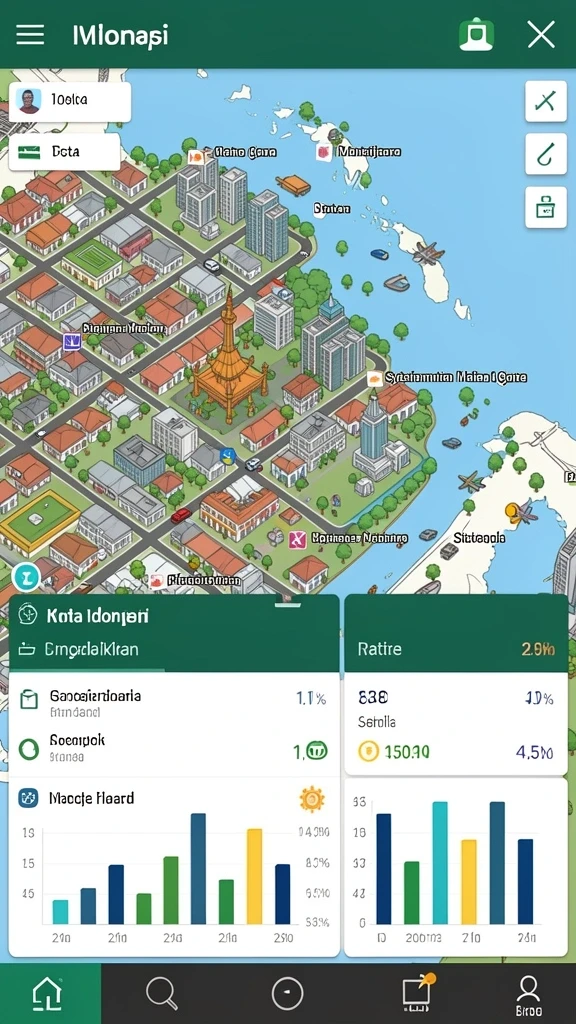The image size is (576, 1024).
Task: Switch to the Home tab in bottom bar
Action: tap(48, 994)
